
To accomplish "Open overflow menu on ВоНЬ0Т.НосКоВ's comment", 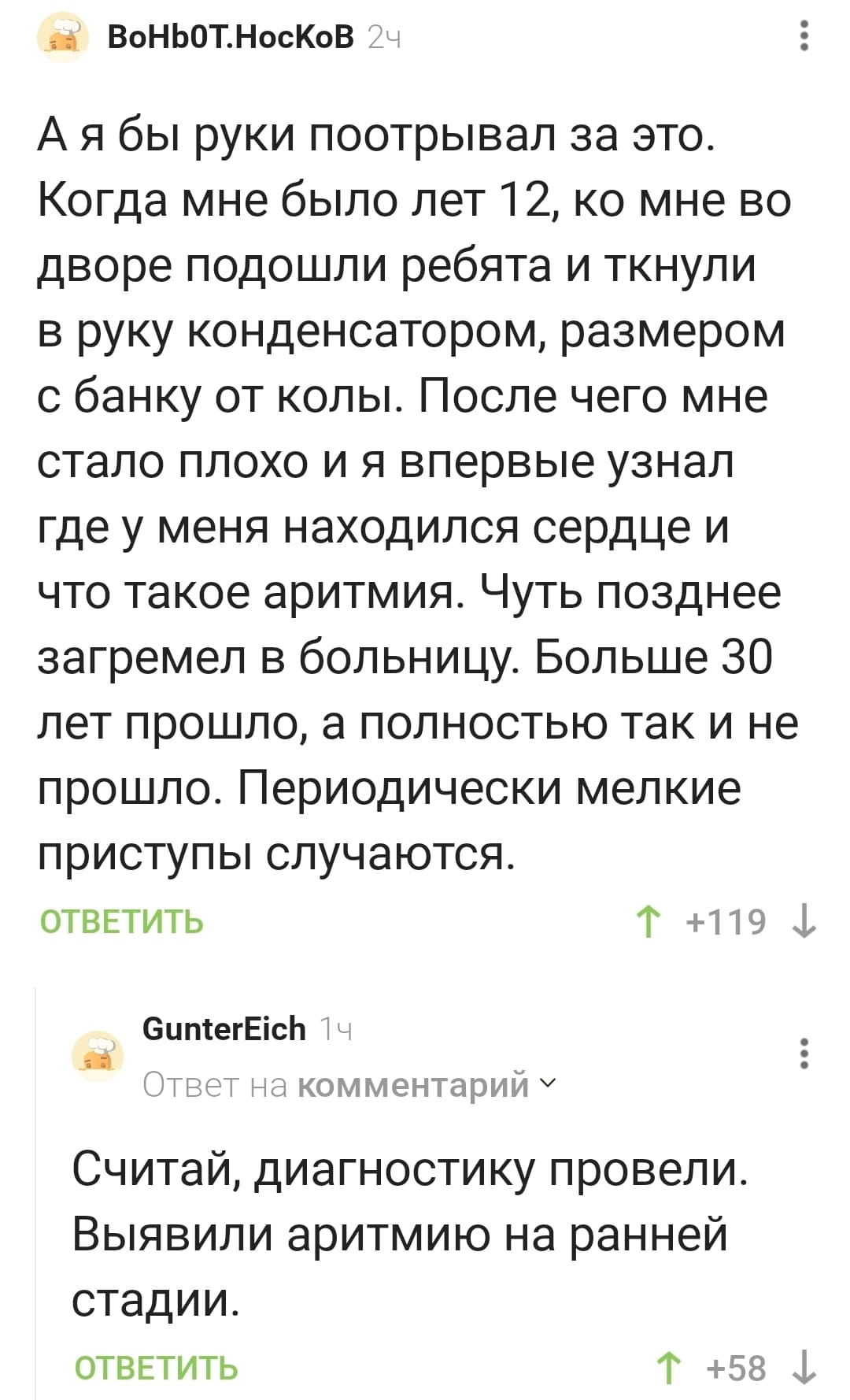I will (804, 37).
